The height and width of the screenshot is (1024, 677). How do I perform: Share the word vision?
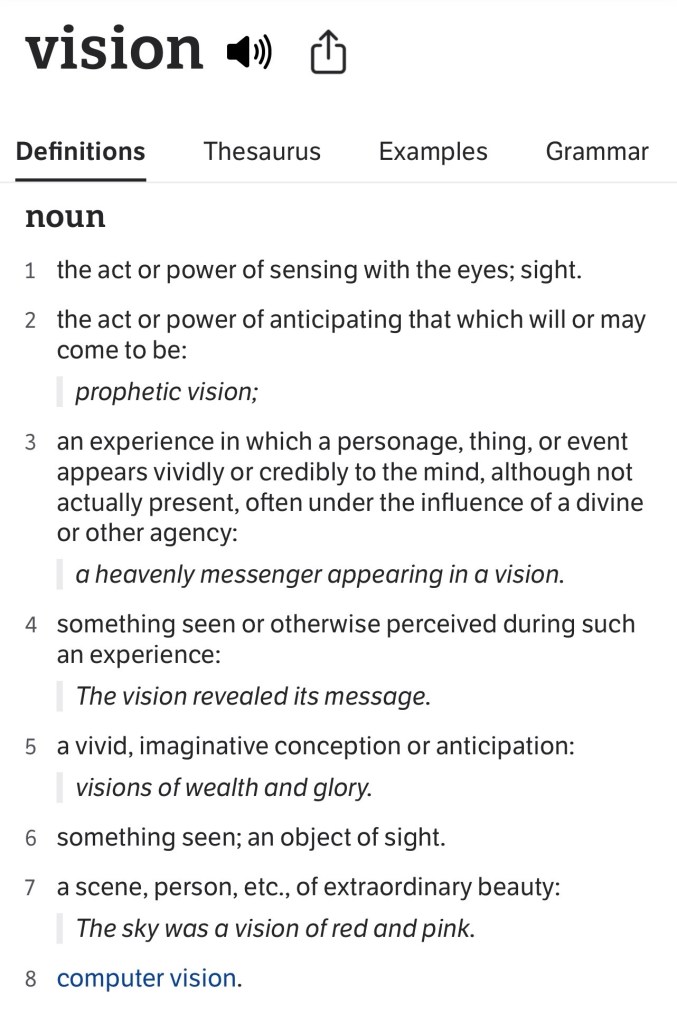tap(327, 53)
